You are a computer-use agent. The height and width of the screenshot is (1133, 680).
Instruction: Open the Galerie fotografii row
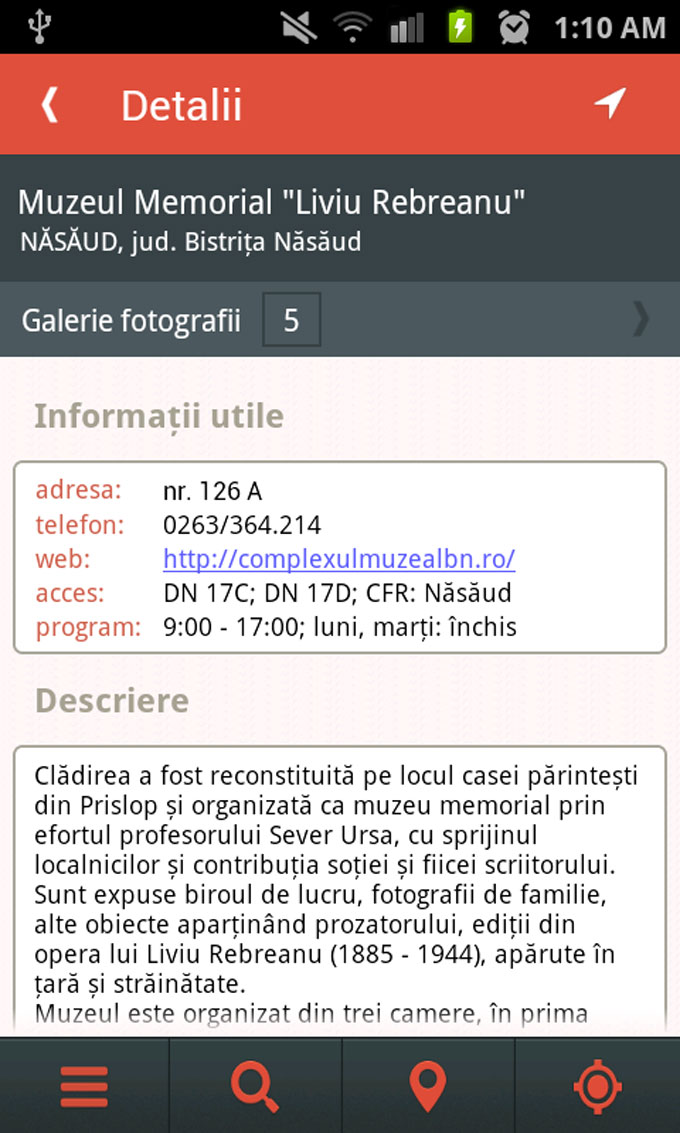340,320
